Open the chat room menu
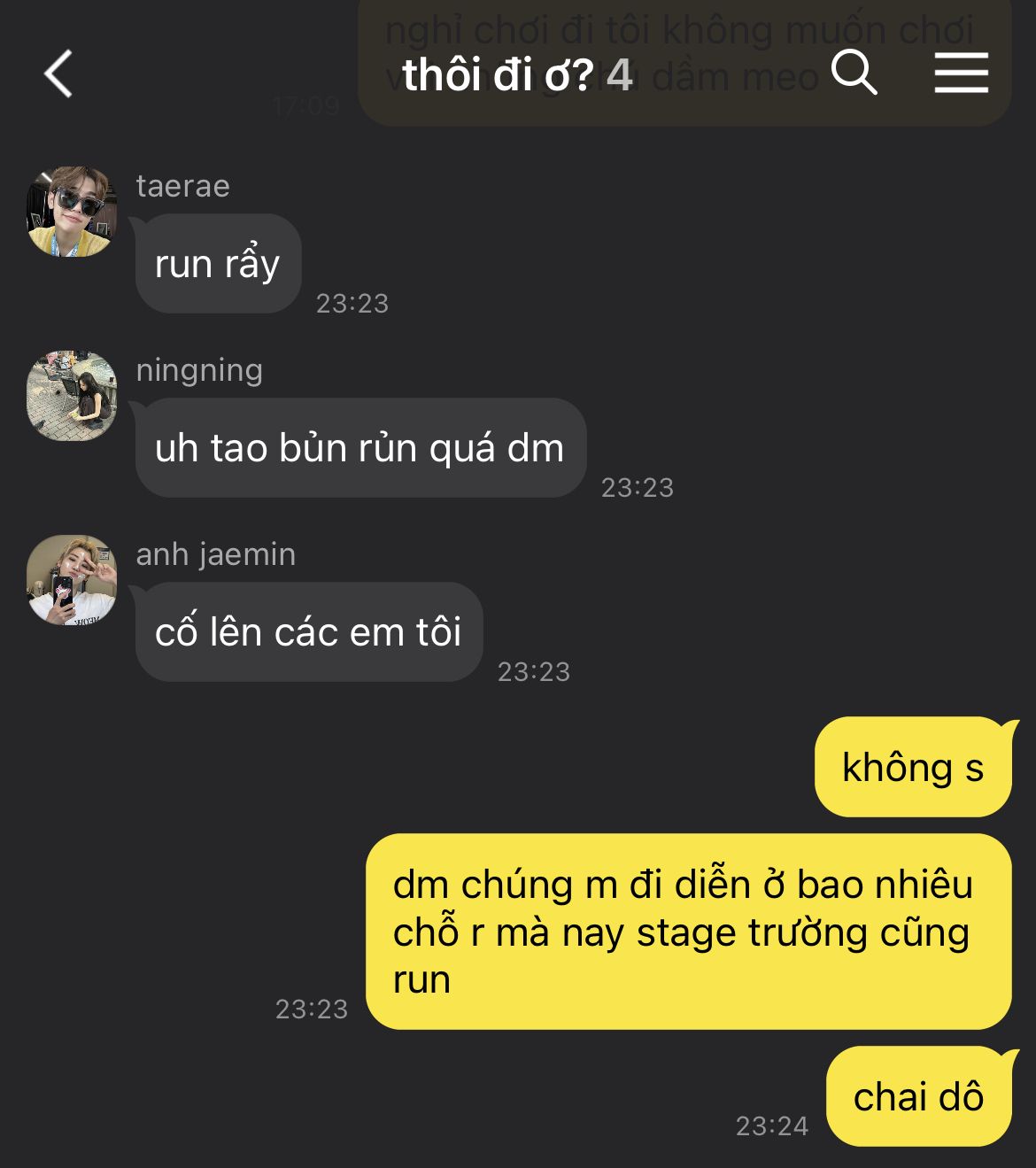The height and width of the screenshot is (1168, 1036). pyautogui.click(x=961, y=73)
